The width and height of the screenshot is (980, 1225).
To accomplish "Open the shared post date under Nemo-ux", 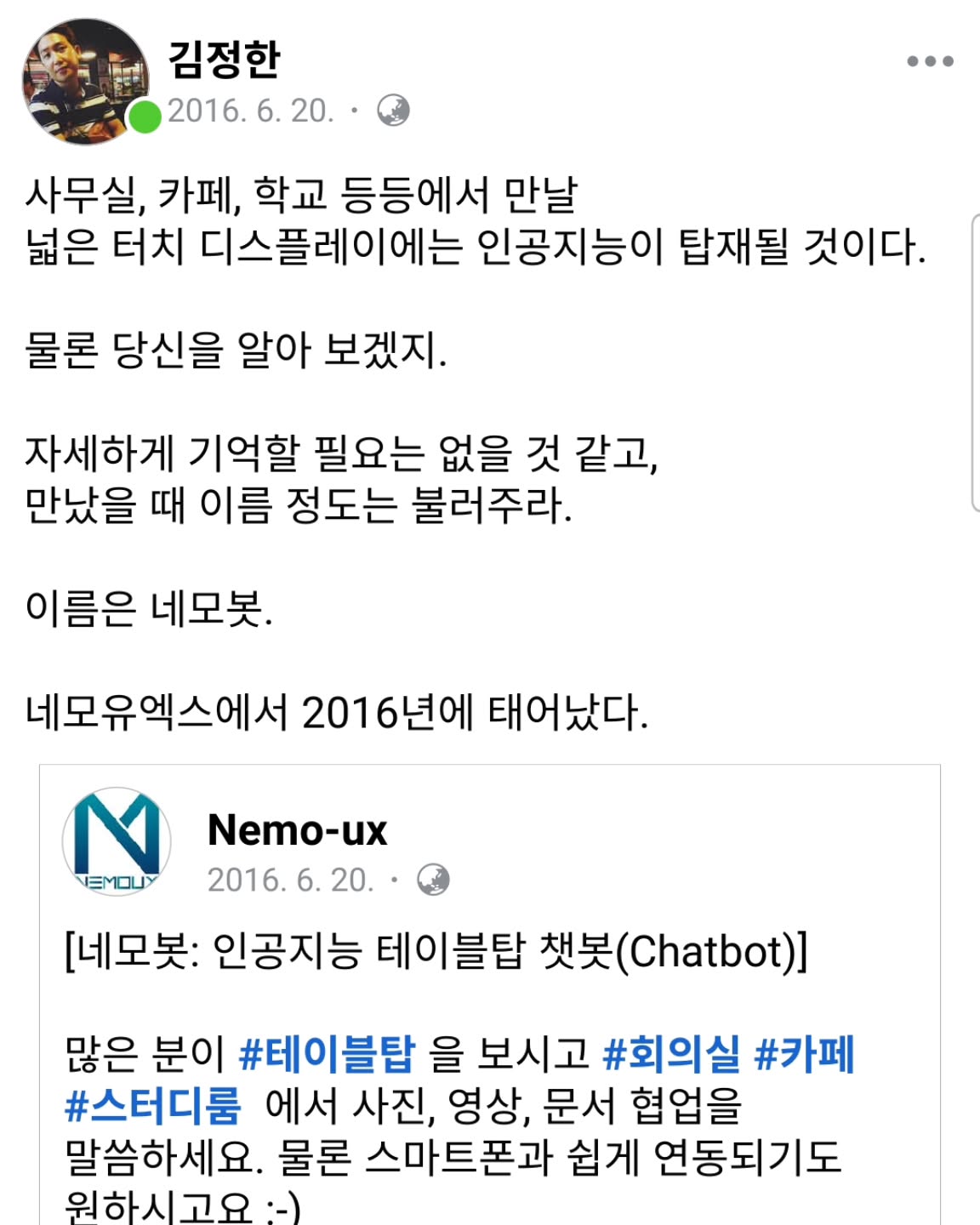I will coord(290,880).
